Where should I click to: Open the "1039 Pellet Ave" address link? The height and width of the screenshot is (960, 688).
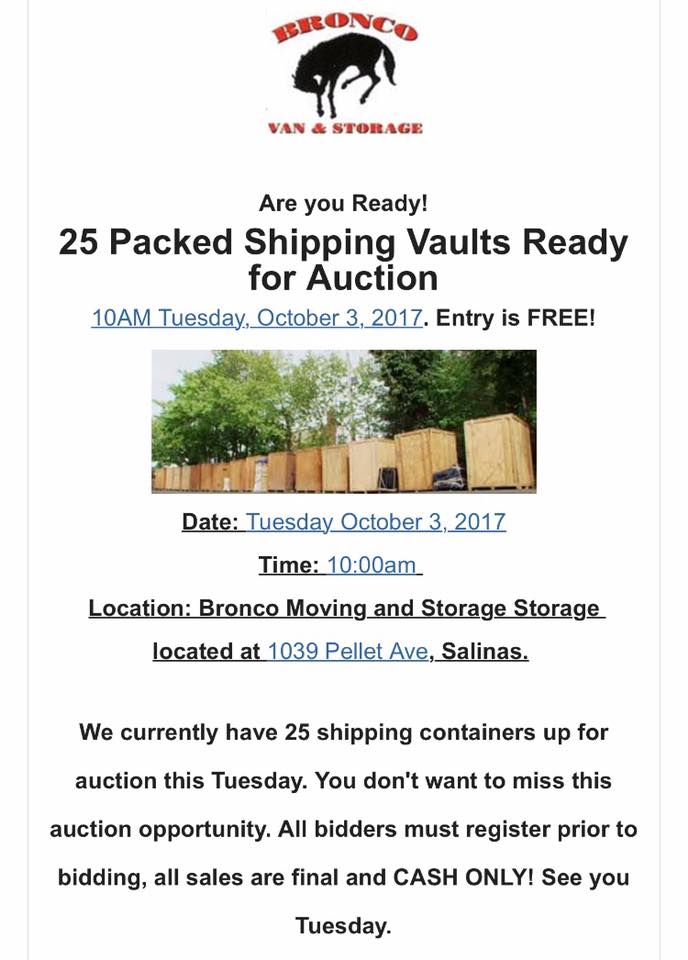pyautogui.click(x=349, y=652)
